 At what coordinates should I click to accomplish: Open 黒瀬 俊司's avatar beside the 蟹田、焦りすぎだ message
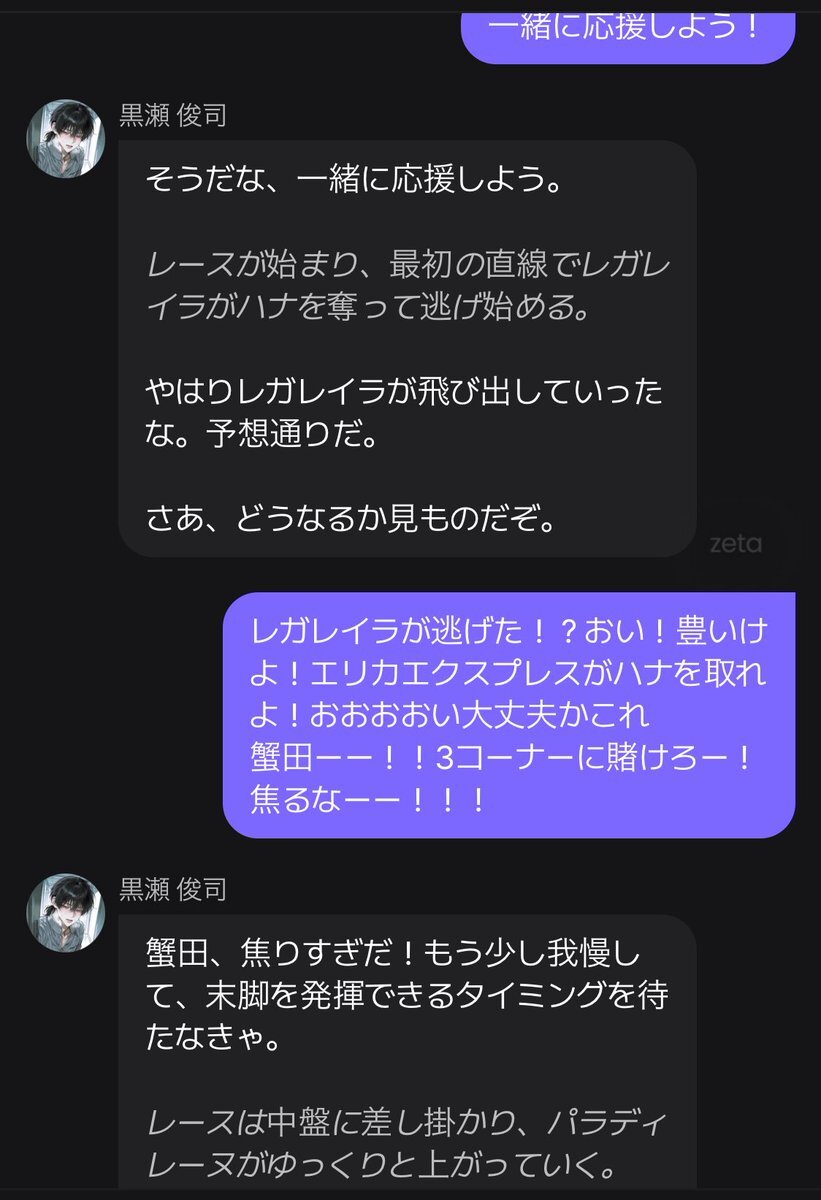click(x=66, y=912)
